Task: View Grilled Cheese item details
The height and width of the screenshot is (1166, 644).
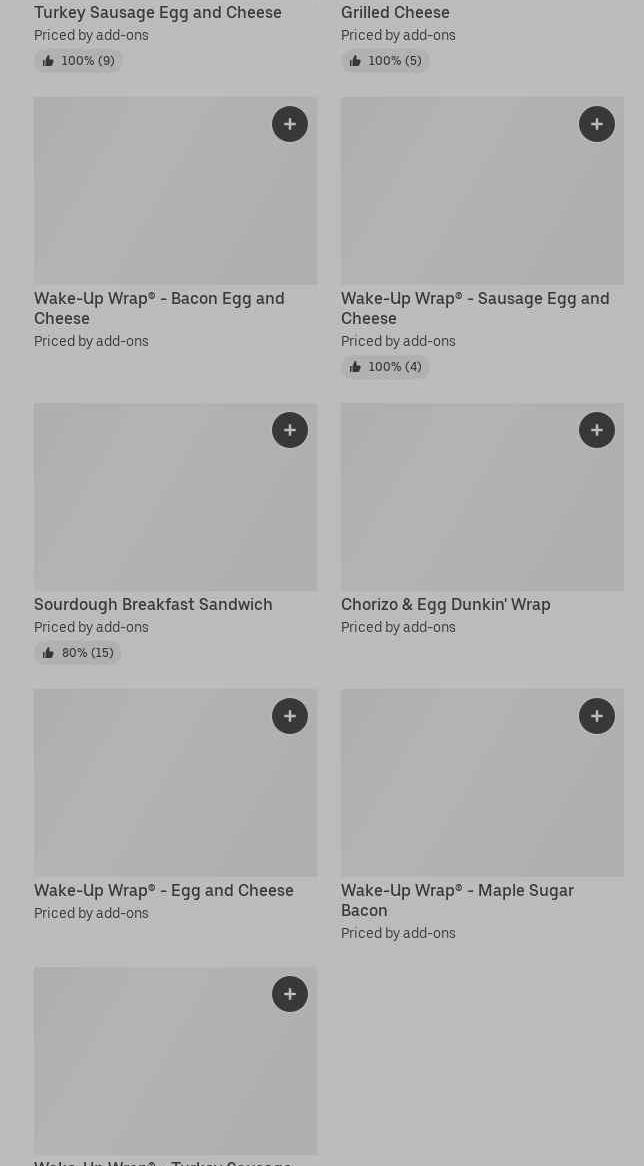Action: pyautogui.click(x=395, y=12)
